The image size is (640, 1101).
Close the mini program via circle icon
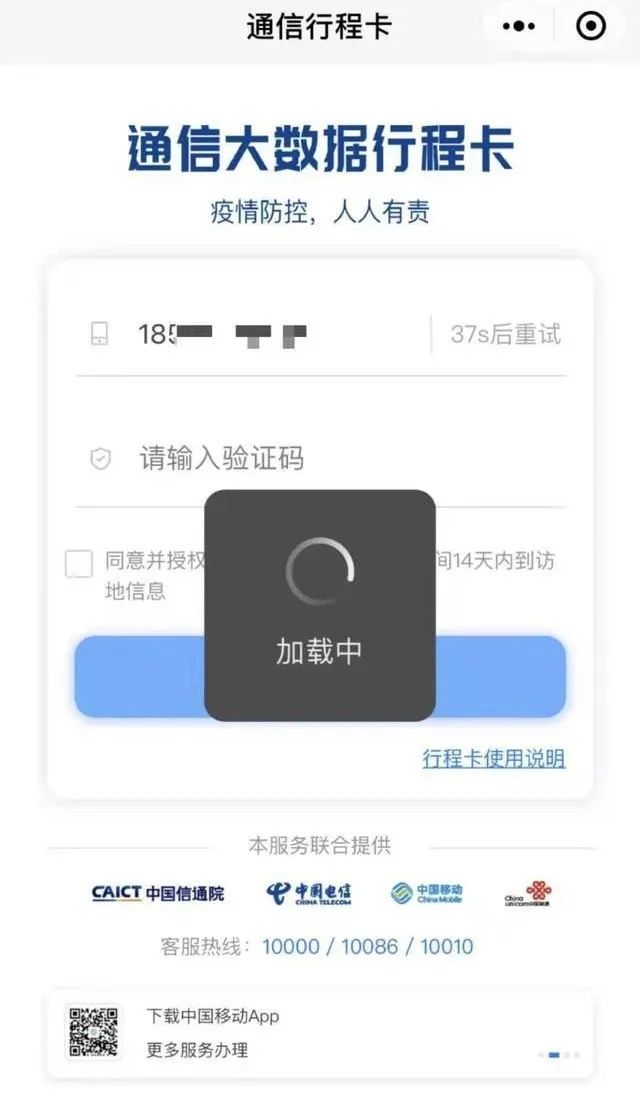click(x=592, y=27)
